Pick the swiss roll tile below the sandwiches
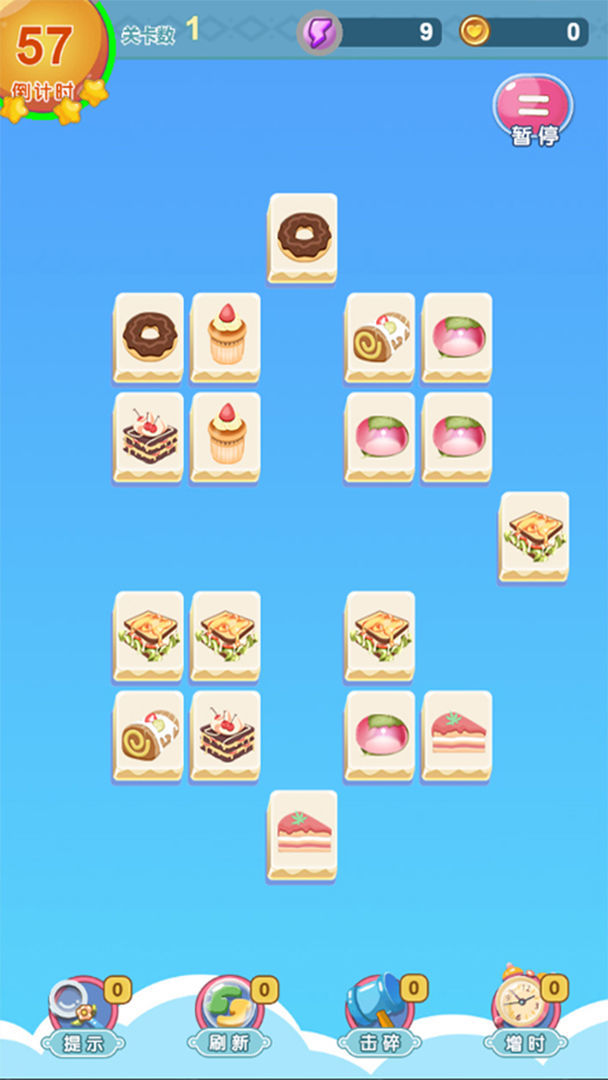This screenshot has width=608, height=1080. [149, 734]
